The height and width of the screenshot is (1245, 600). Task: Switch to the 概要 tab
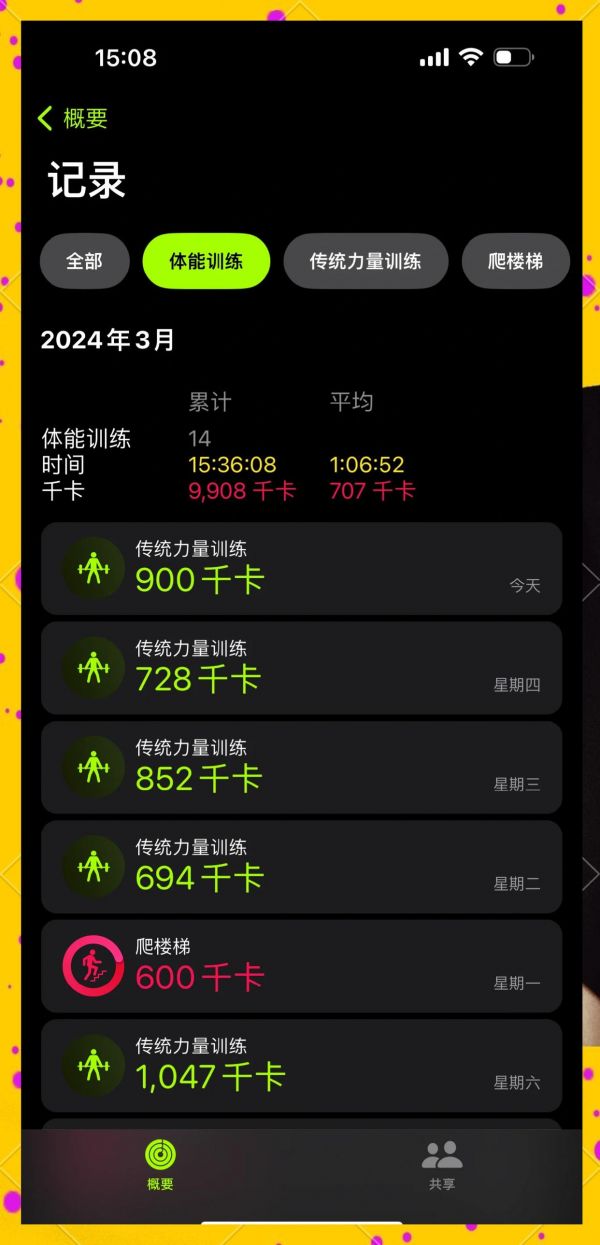(x=160, y=1165)
